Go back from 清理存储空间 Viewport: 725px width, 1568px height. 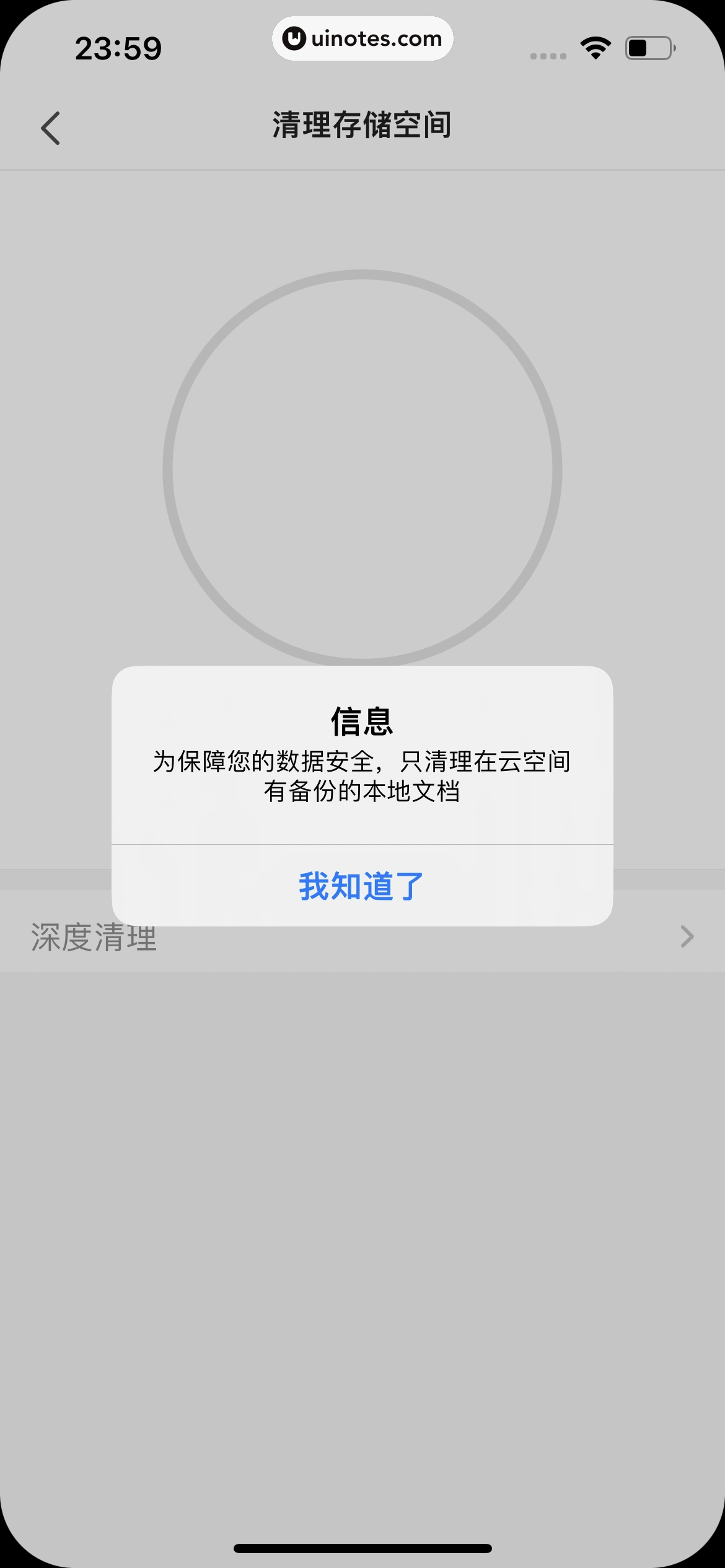(x=51, y=128)
